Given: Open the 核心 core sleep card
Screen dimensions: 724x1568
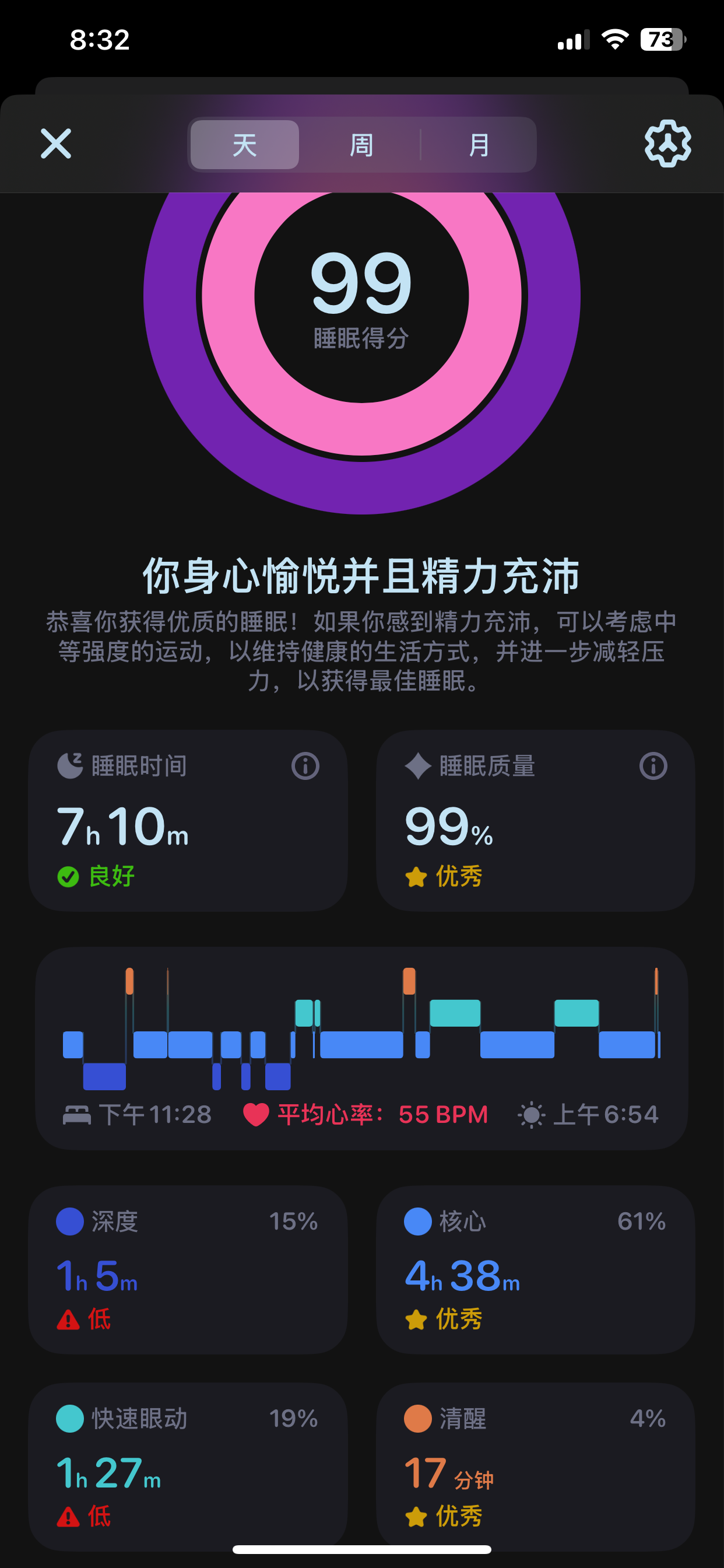Looking at the screenshot, I should pos(535,1269).
